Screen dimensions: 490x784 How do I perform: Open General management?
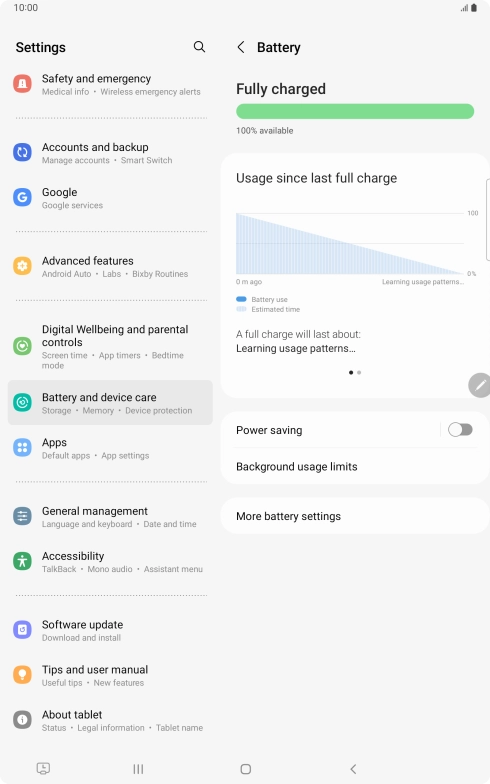coord(110,517)
